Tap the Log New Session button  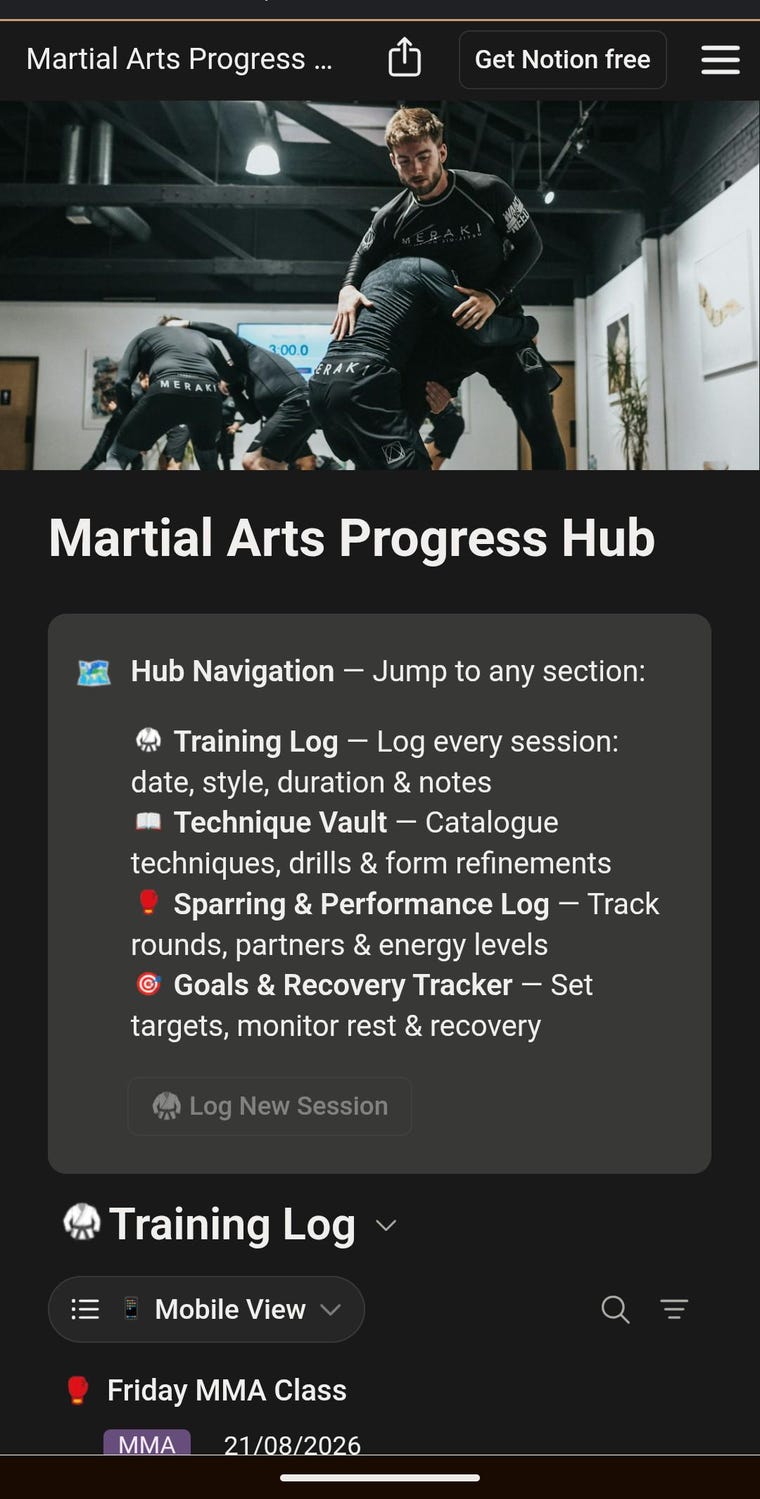coord(270,1106)
